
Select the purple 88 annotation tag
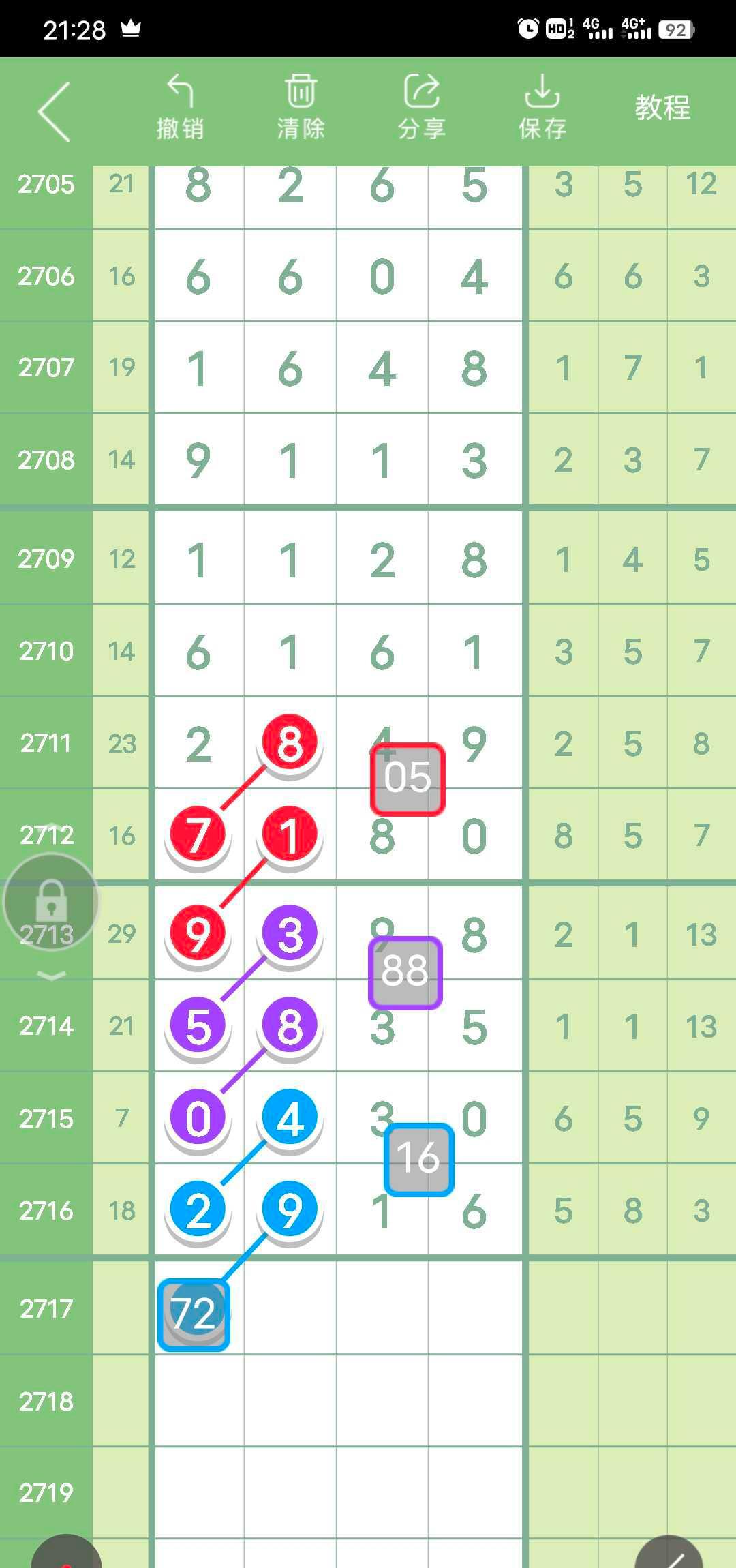(x=405, y=972)
